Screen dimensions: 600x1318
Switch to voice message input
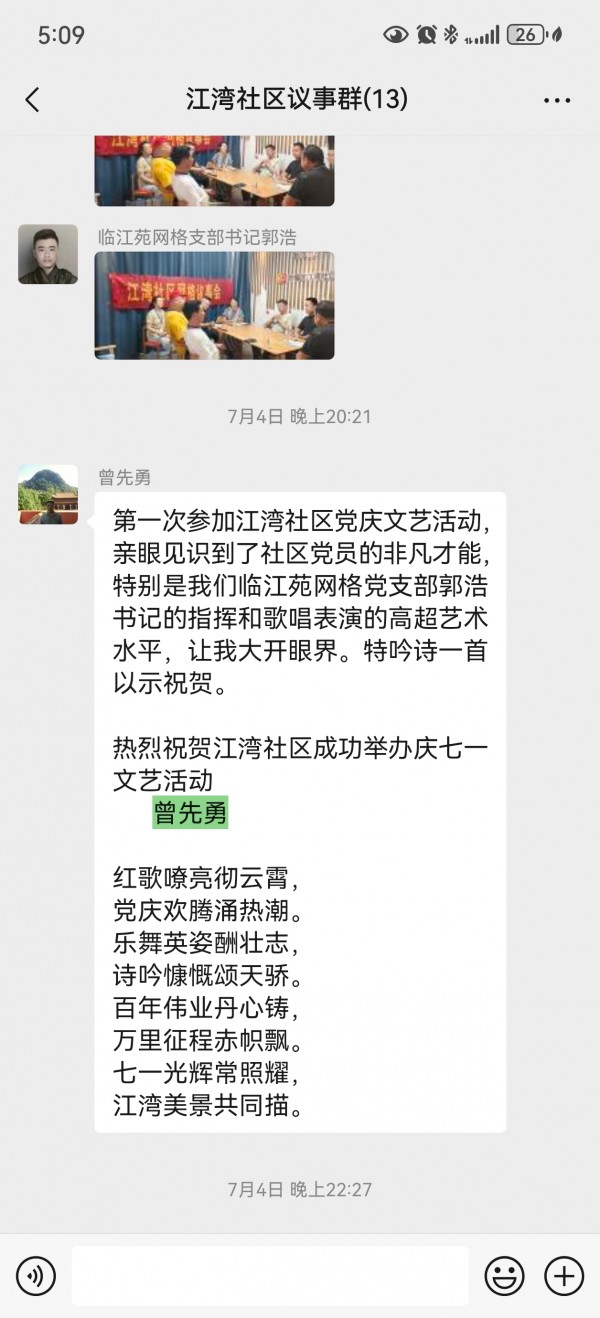click(x=36, y=1276)
